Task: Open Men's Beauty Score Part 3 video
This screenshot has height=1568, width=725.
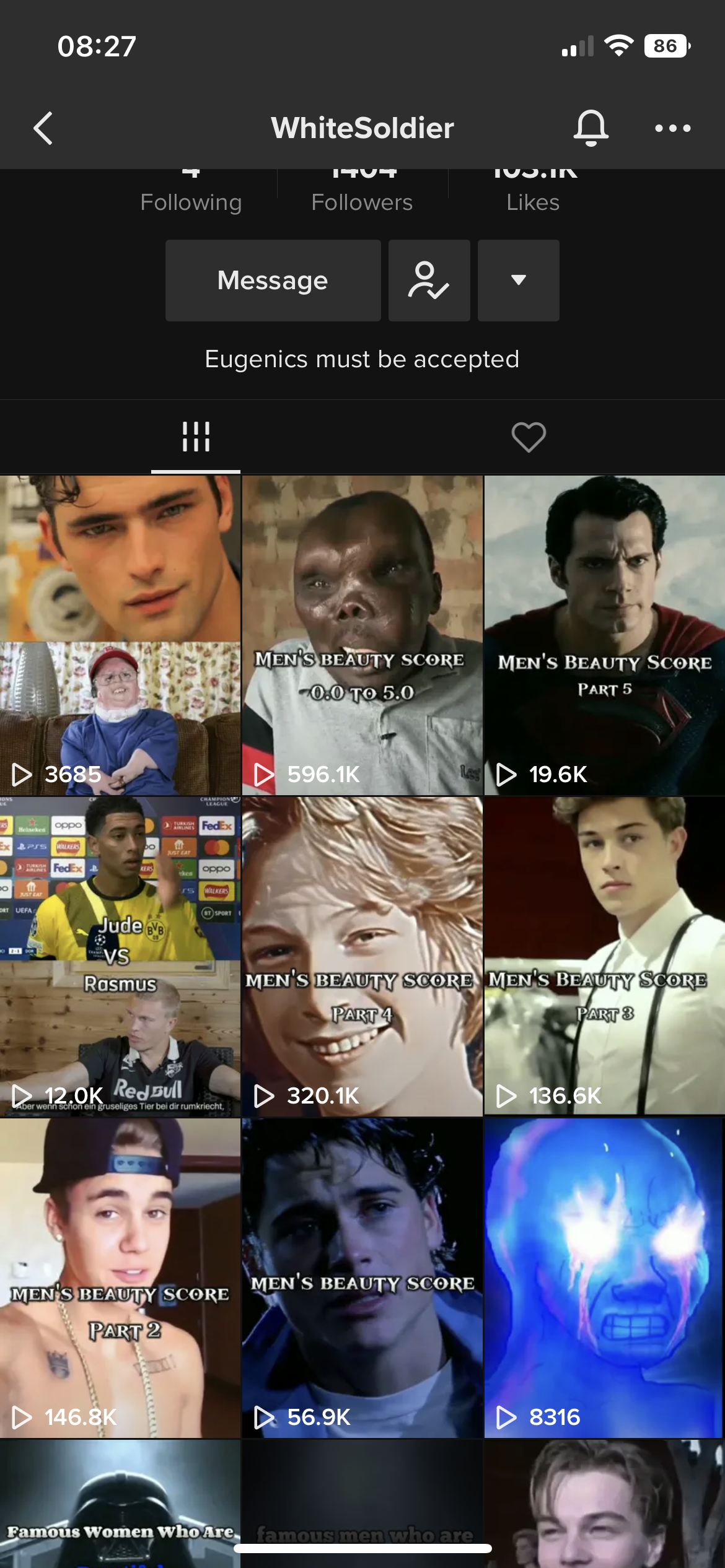Action: coord(605,957)
